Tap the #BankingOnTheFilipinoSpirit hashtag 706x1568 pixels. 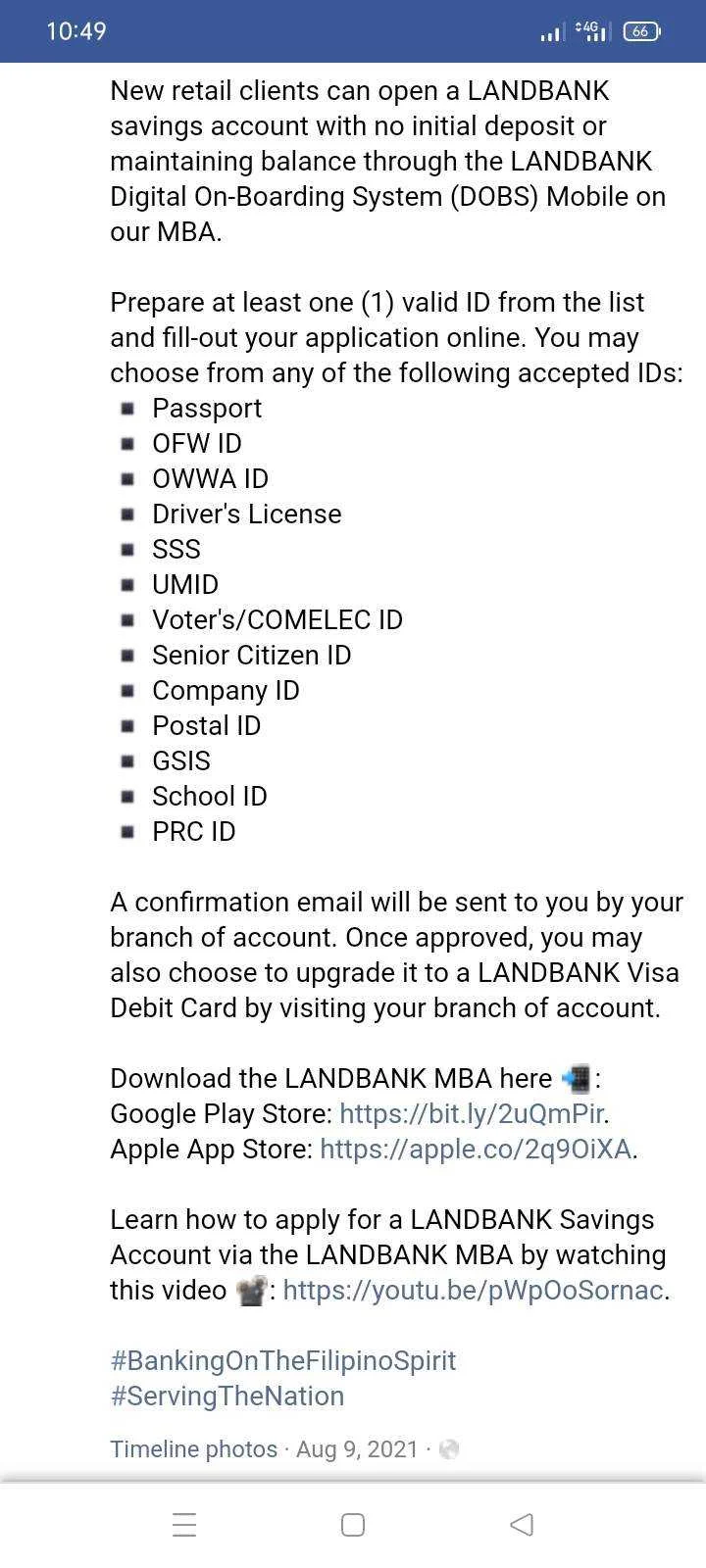(283, 1361)
